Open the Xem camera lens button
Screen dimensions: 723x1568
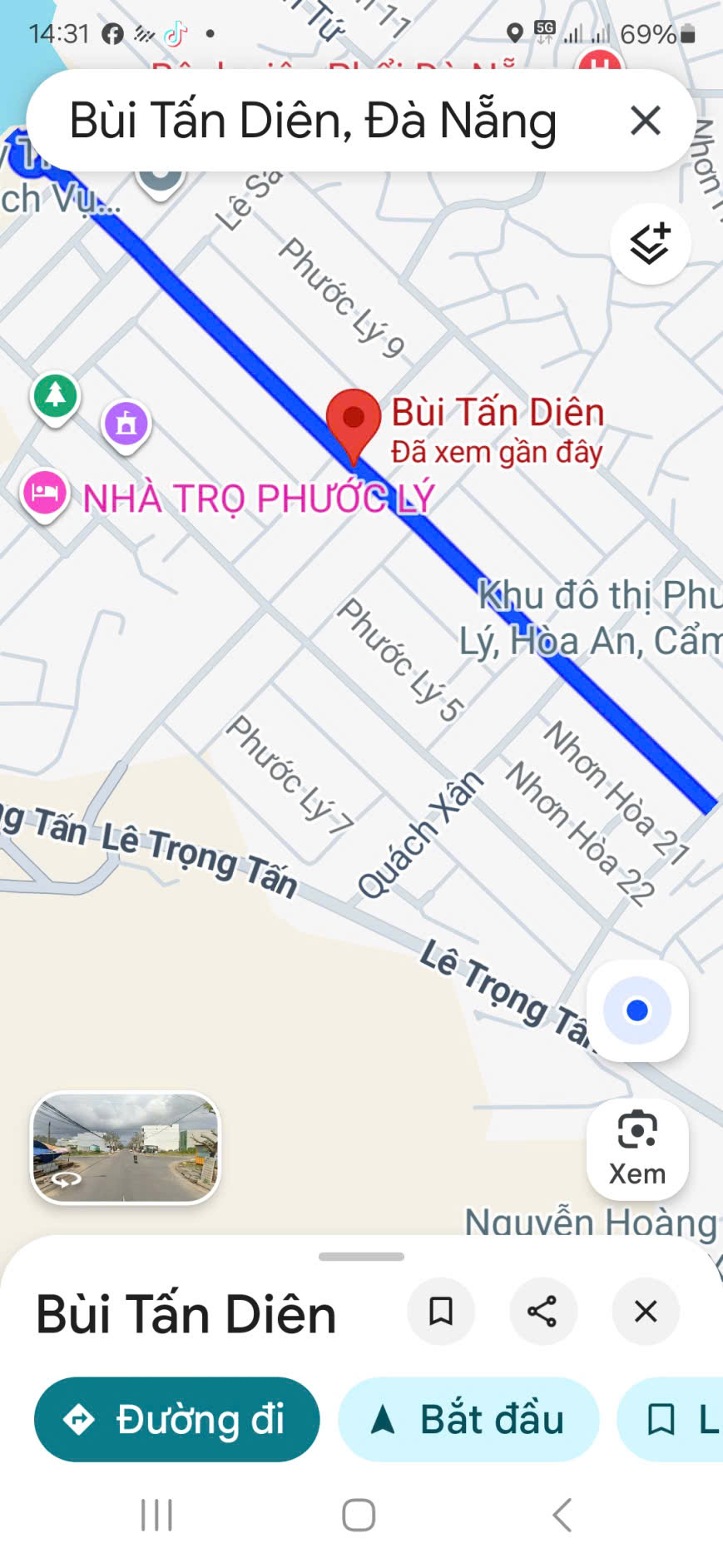pos(636,1149)
